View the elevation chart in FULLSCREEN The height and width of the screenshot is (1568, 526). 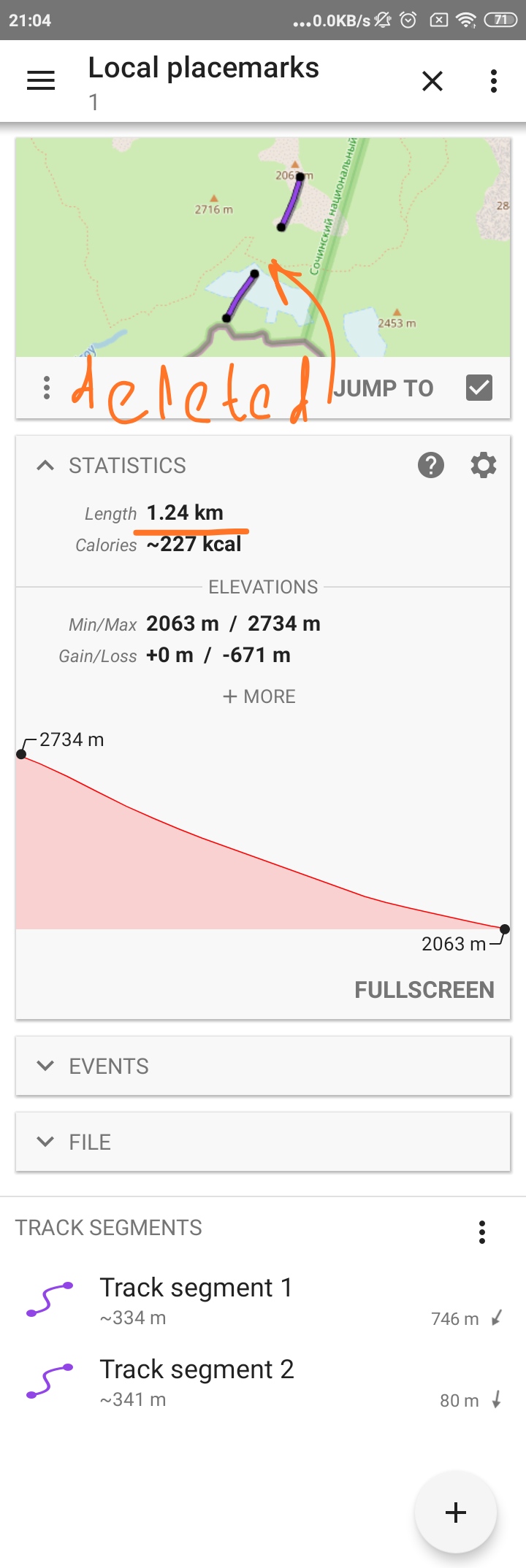pos(424,990)
